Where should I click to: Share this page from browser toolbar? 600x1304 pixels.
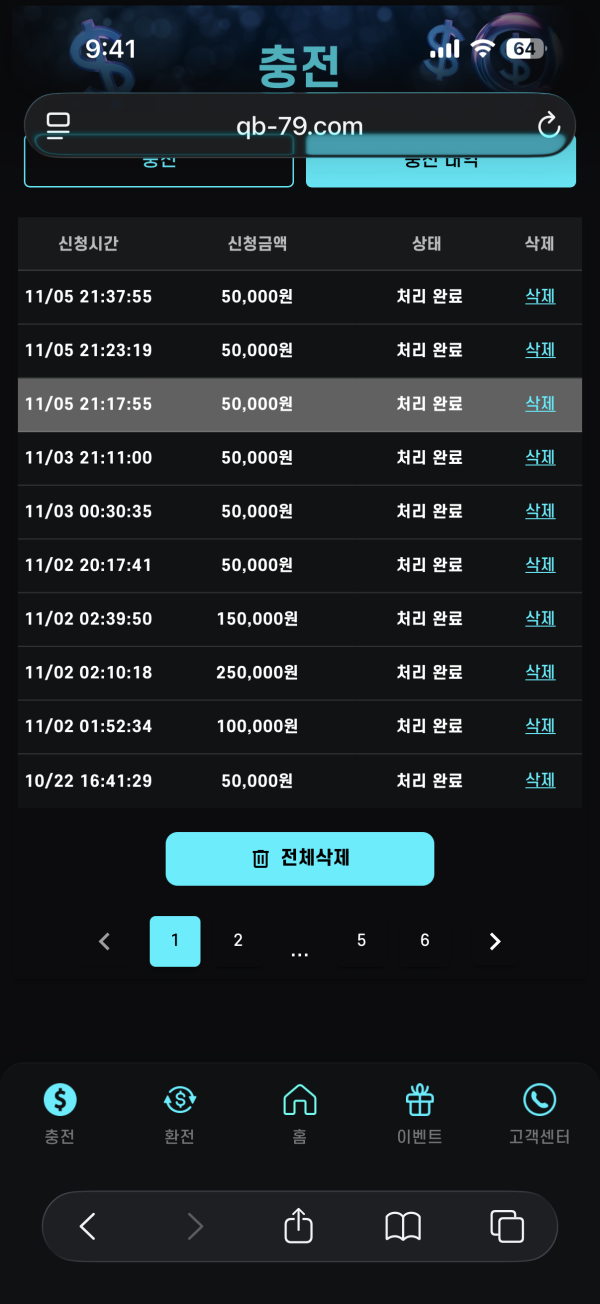click(x=298, y=1226)
